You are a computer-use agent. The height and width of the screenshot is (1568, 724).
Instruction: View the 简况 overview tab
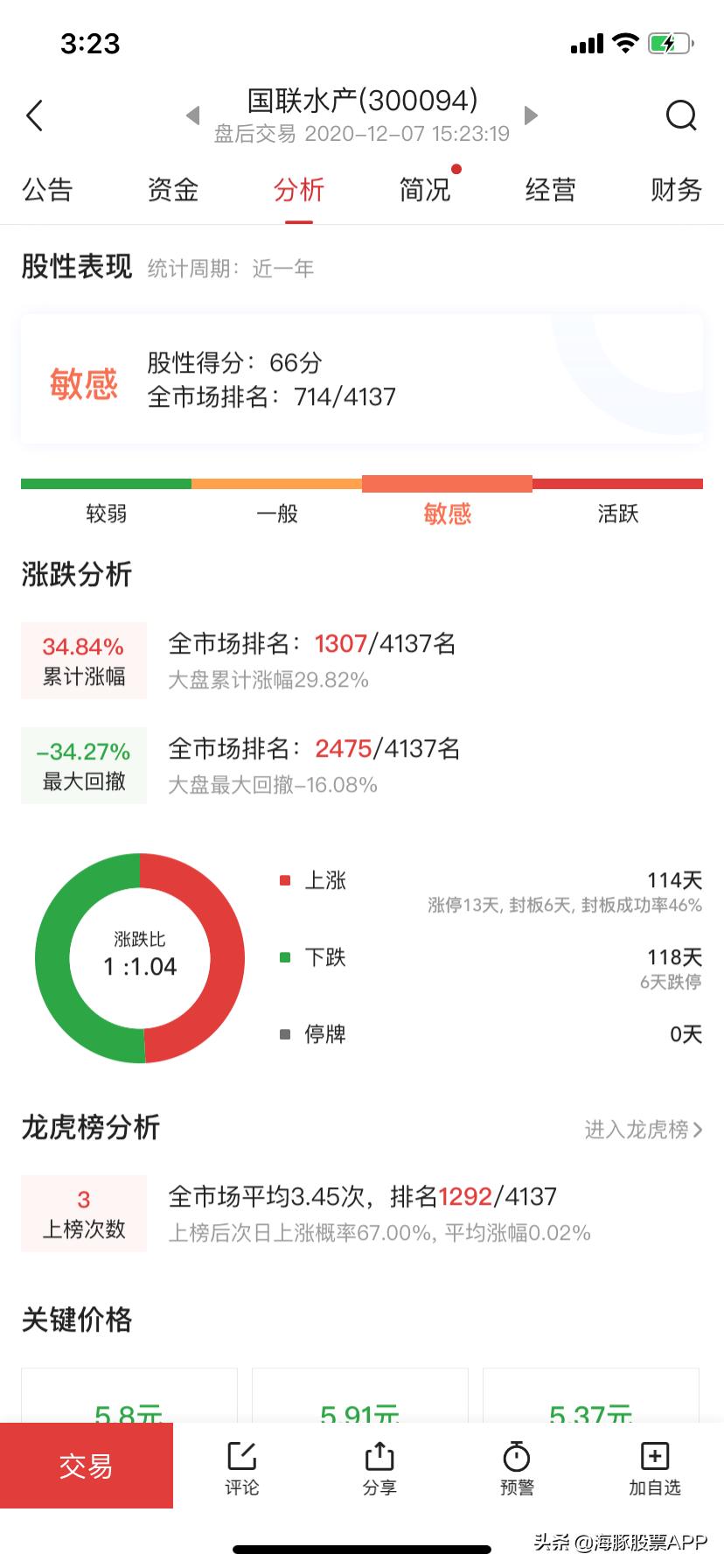423,189
